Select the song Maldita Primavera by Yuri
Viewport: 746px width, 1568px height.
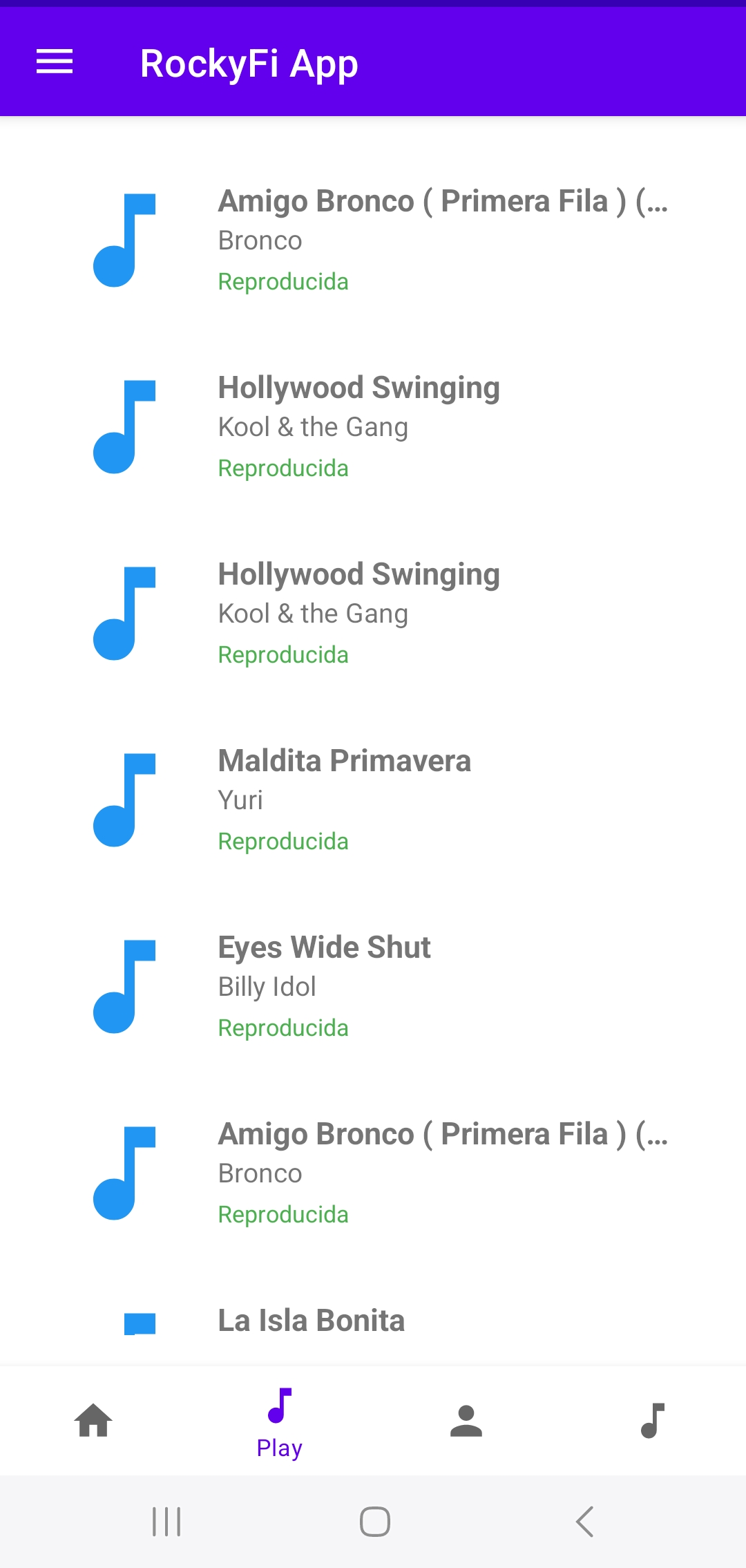click(344, 760)
